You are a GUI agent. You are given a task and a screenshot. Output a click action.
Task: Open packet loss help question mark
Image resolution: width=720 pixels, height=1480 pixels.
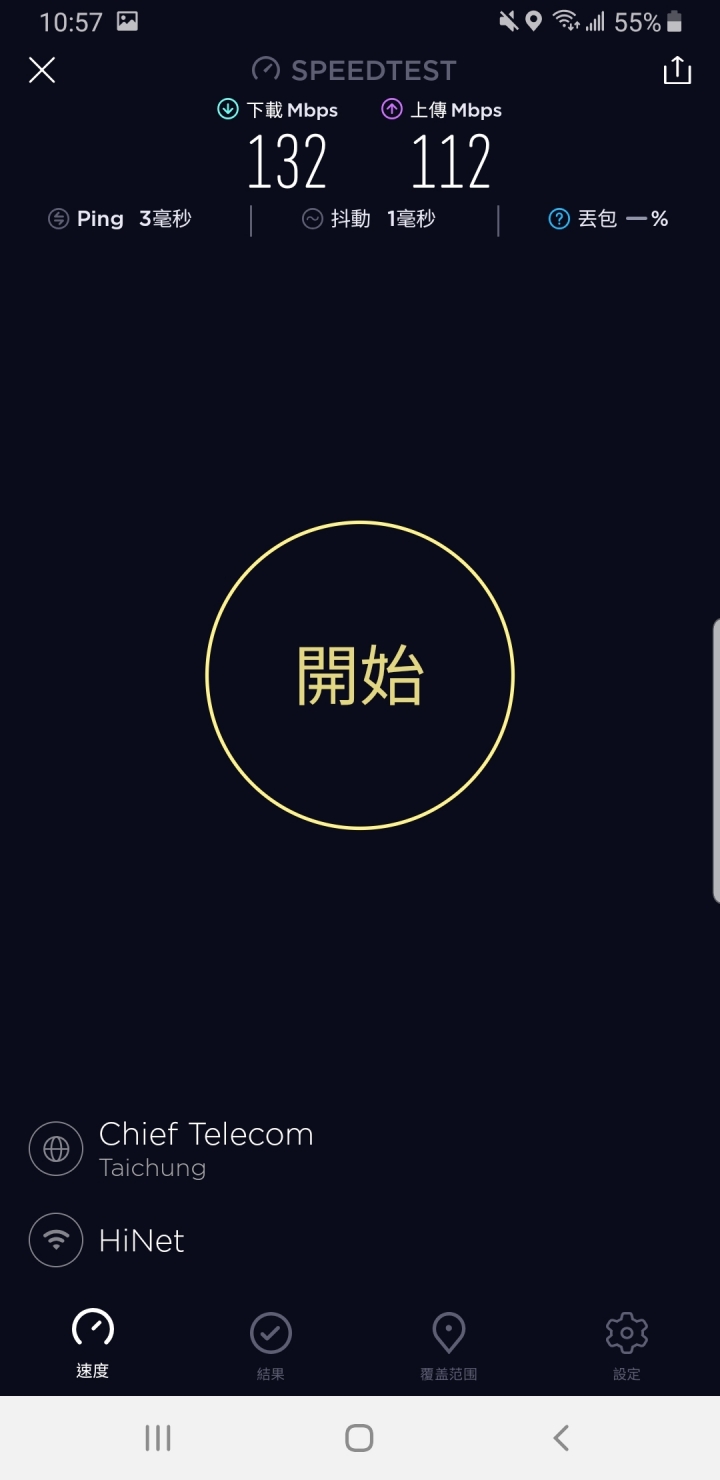point(559,219)
